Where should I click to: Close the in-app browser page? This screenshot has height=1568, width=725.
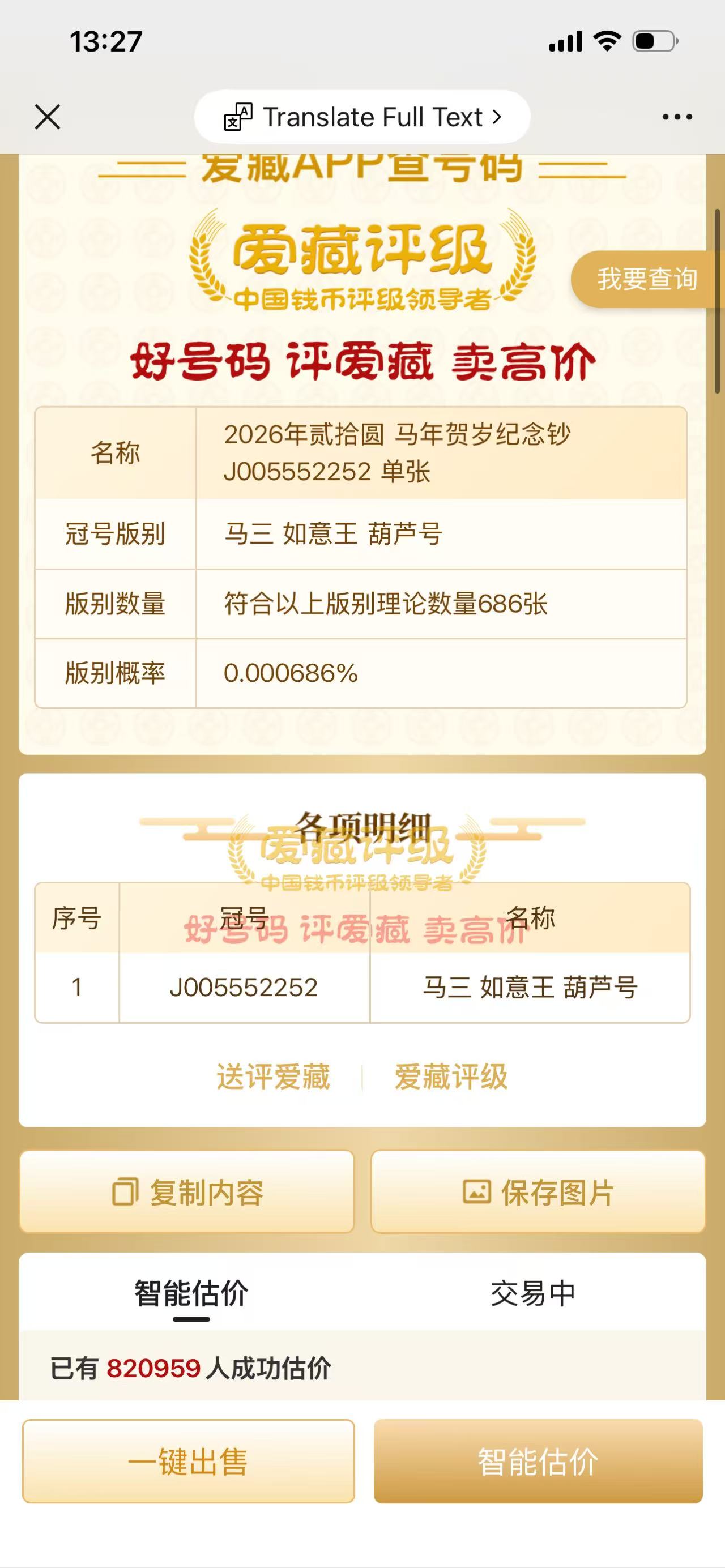coord(48,117)
